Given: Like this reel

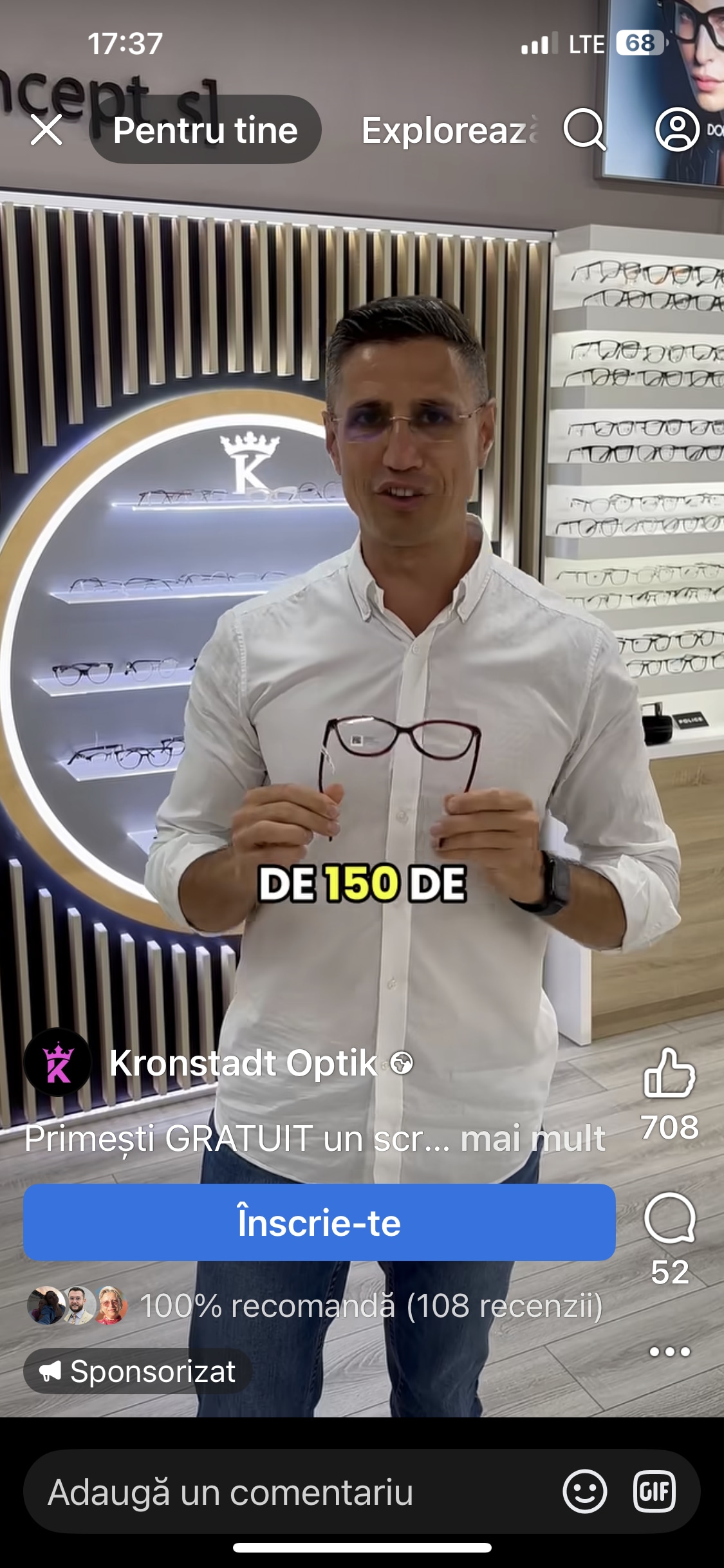Looking at the screenshot, I should pyautogui.click(x=669, y=1073).
